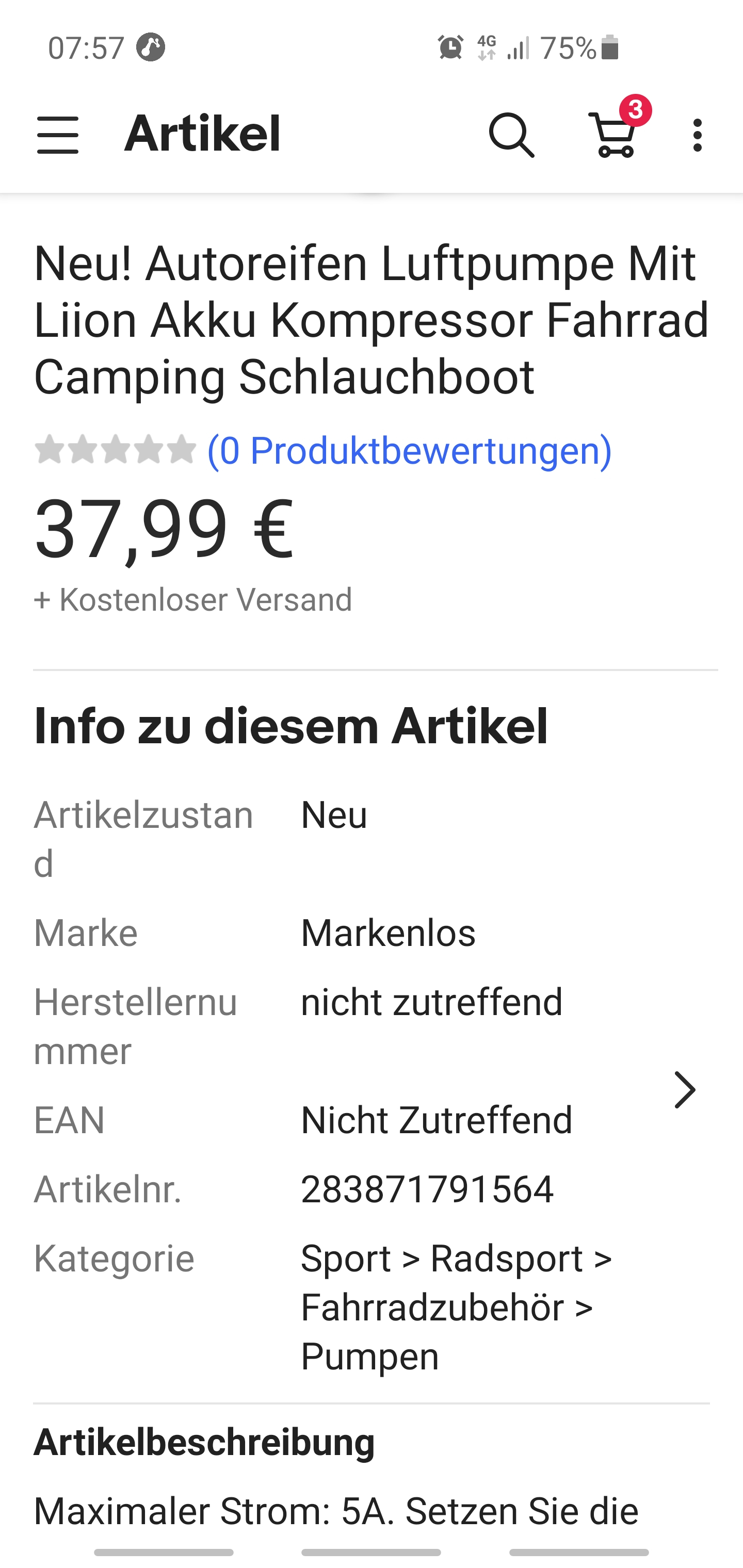The width and height of the screenshot is (743, 1568).
Task: Expand item details with the chevron arrow
Action: coord(685,1089)
